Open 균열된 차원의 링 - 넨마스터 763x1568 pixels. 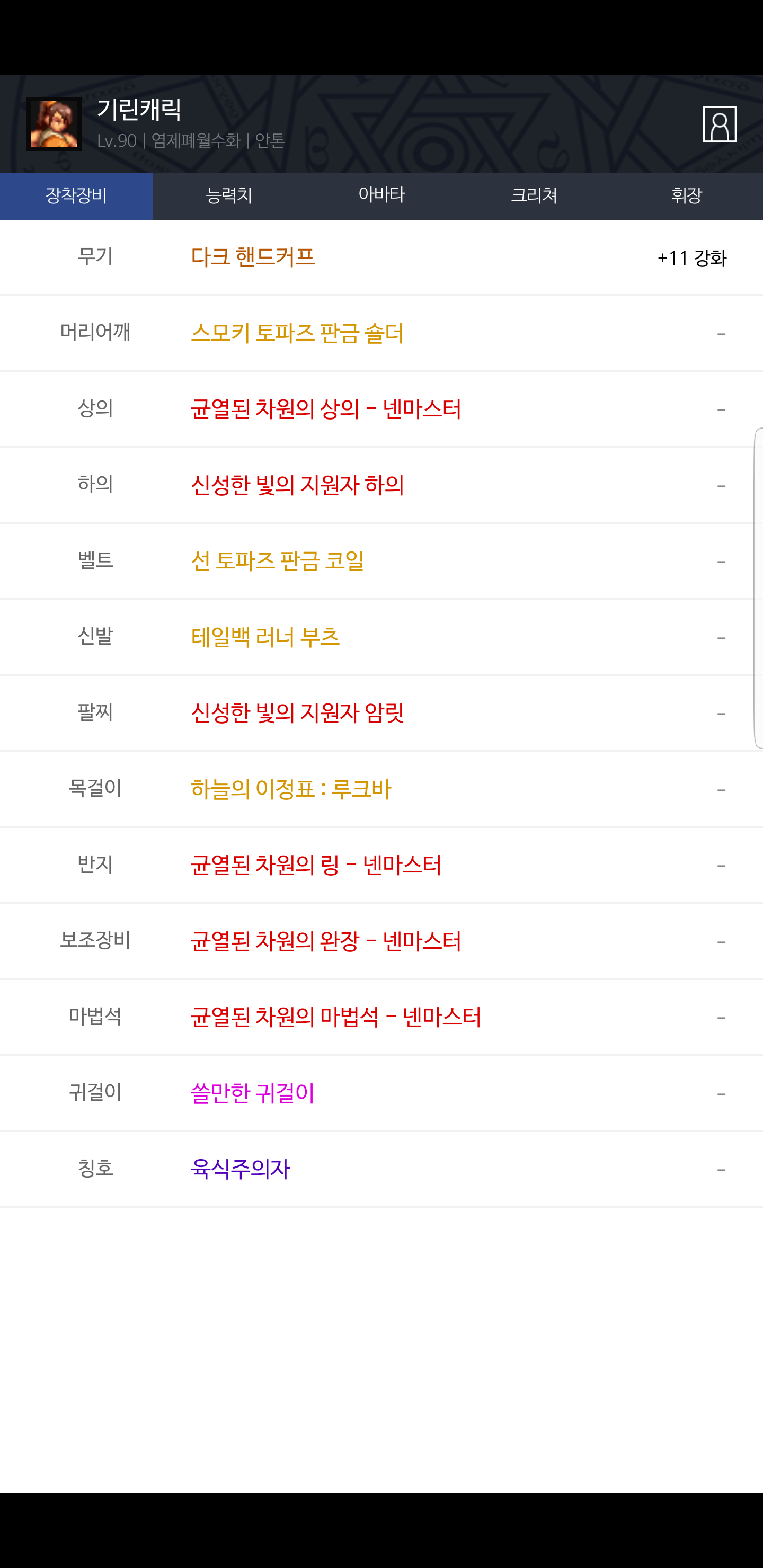[x=316, y=865]
